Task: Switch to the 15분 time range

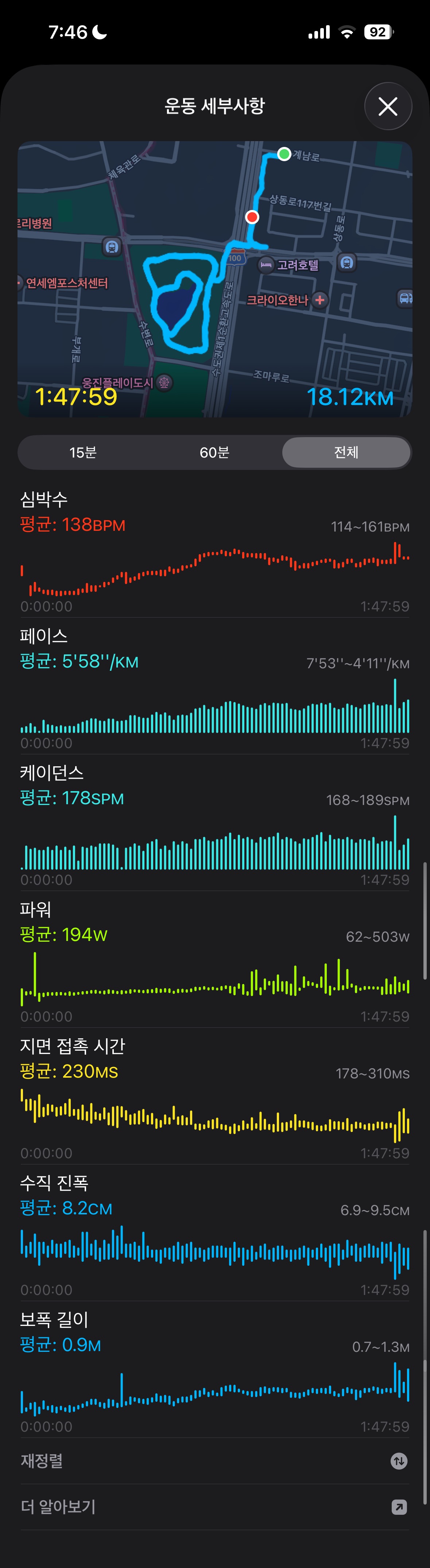Action: tap(83, 452)
